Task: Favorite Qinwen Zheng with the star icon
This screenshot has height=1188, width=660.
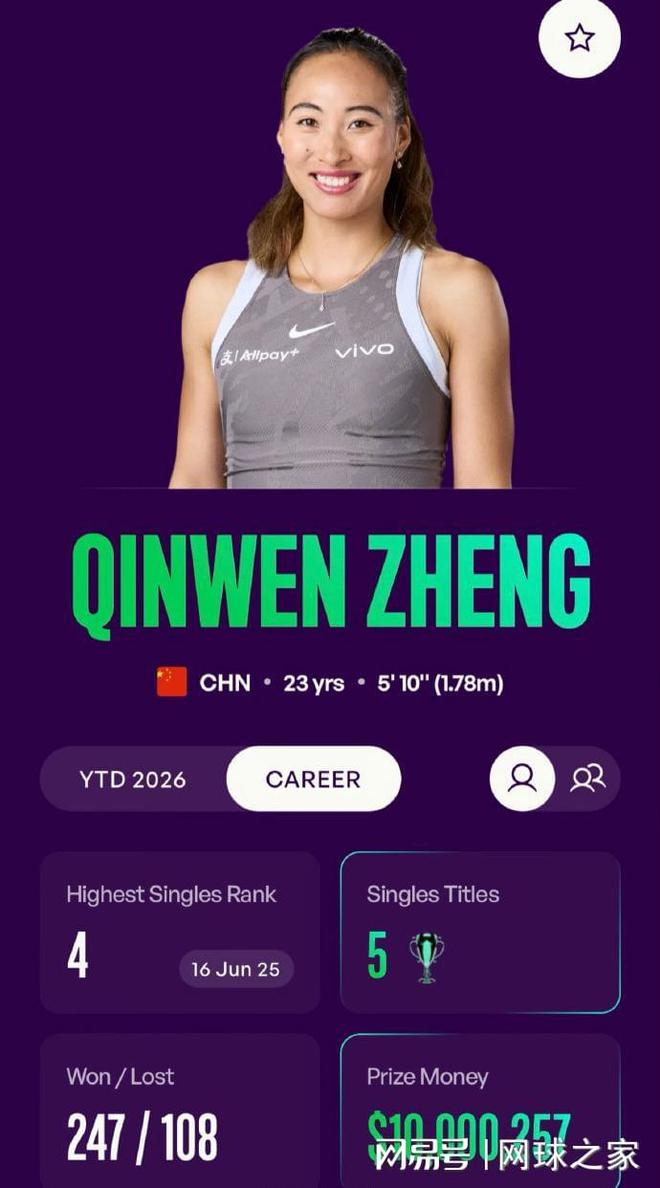Action: click(579, 39)
